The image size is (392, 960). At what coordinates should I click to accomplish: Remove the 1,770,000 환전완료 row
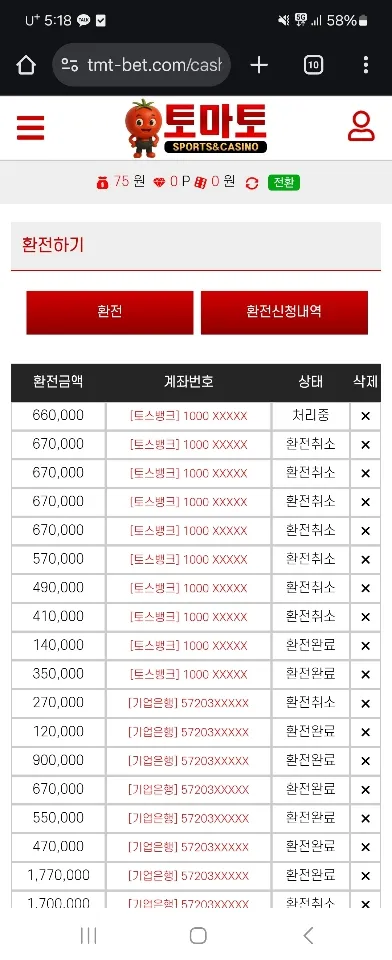click(x=366, y=876)
